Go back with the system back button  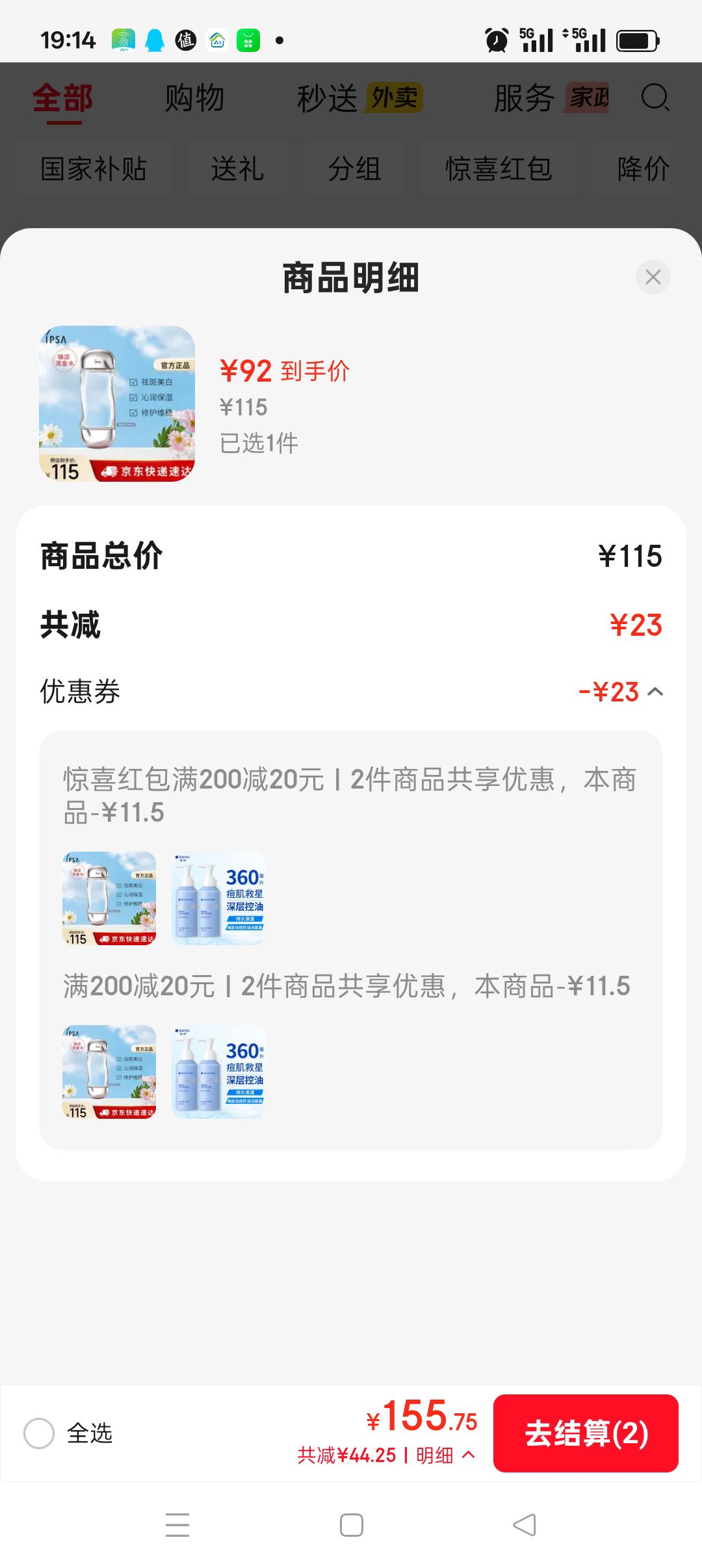pos(525,1525)
